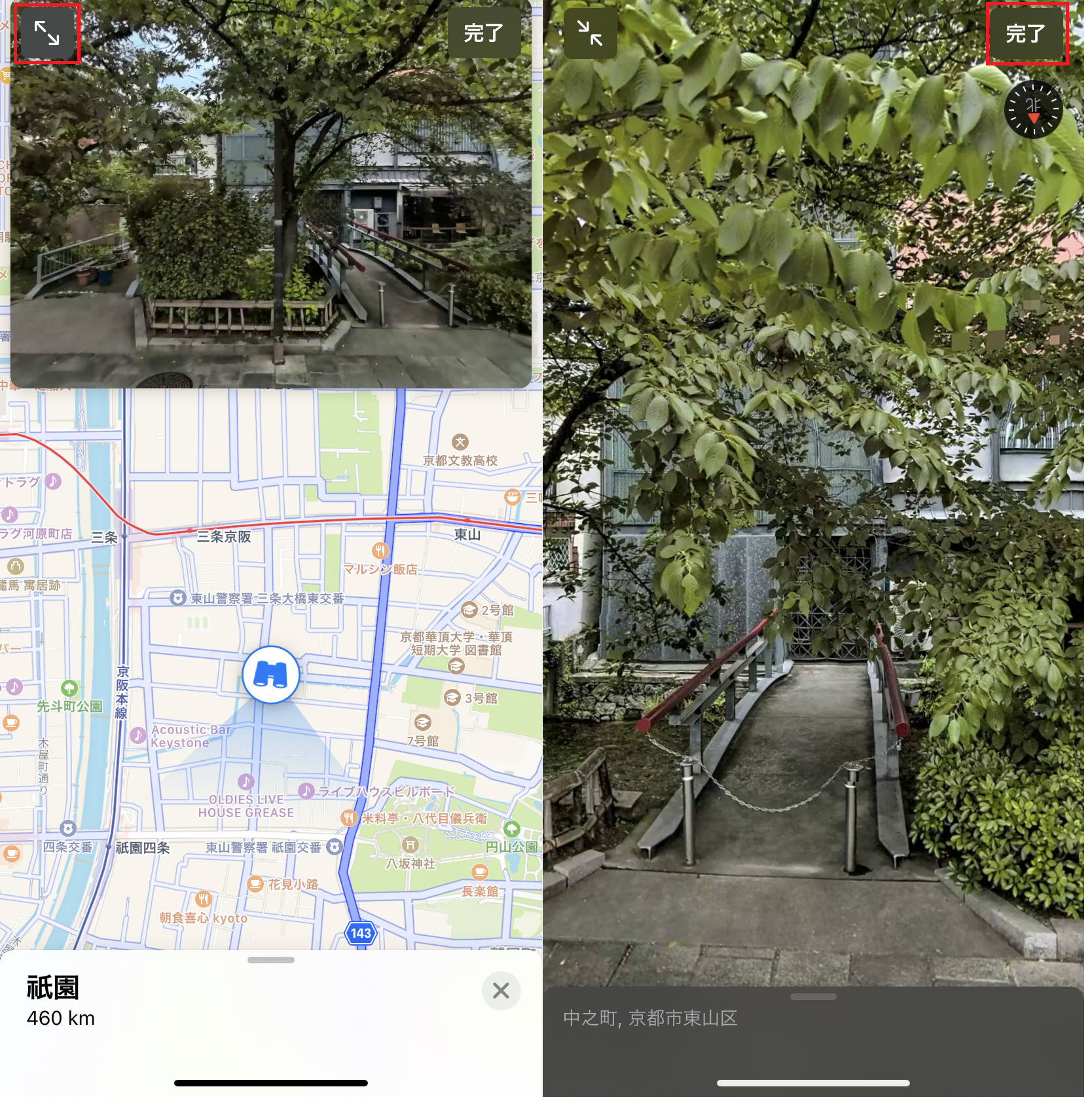Select OLDIES LIVE HOUSE GREASE marker
The height and width of the screenshot is (1108, 1092).
[x=246, y=782]
